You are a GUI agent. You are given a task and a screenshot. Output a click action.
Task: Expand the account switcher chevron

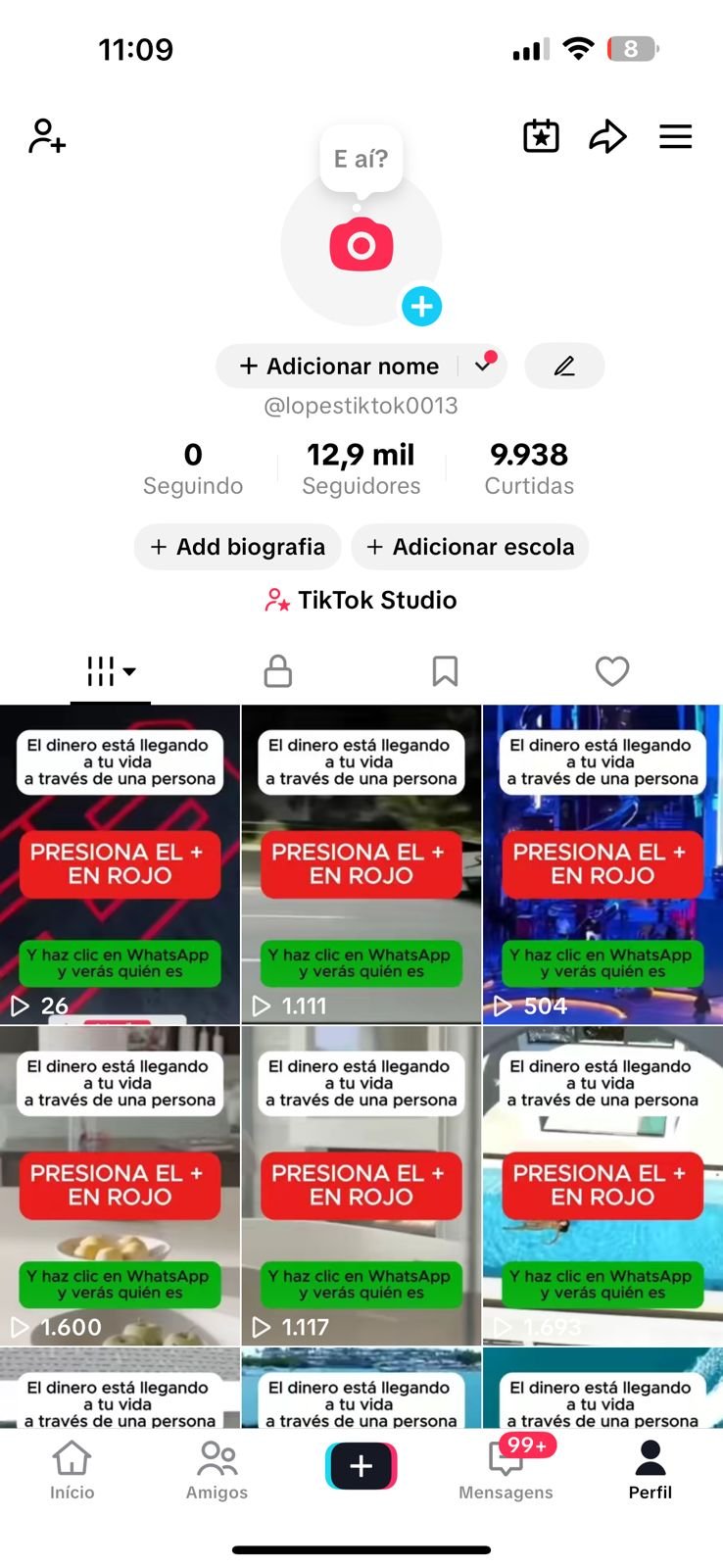click(x=483, y=366)
